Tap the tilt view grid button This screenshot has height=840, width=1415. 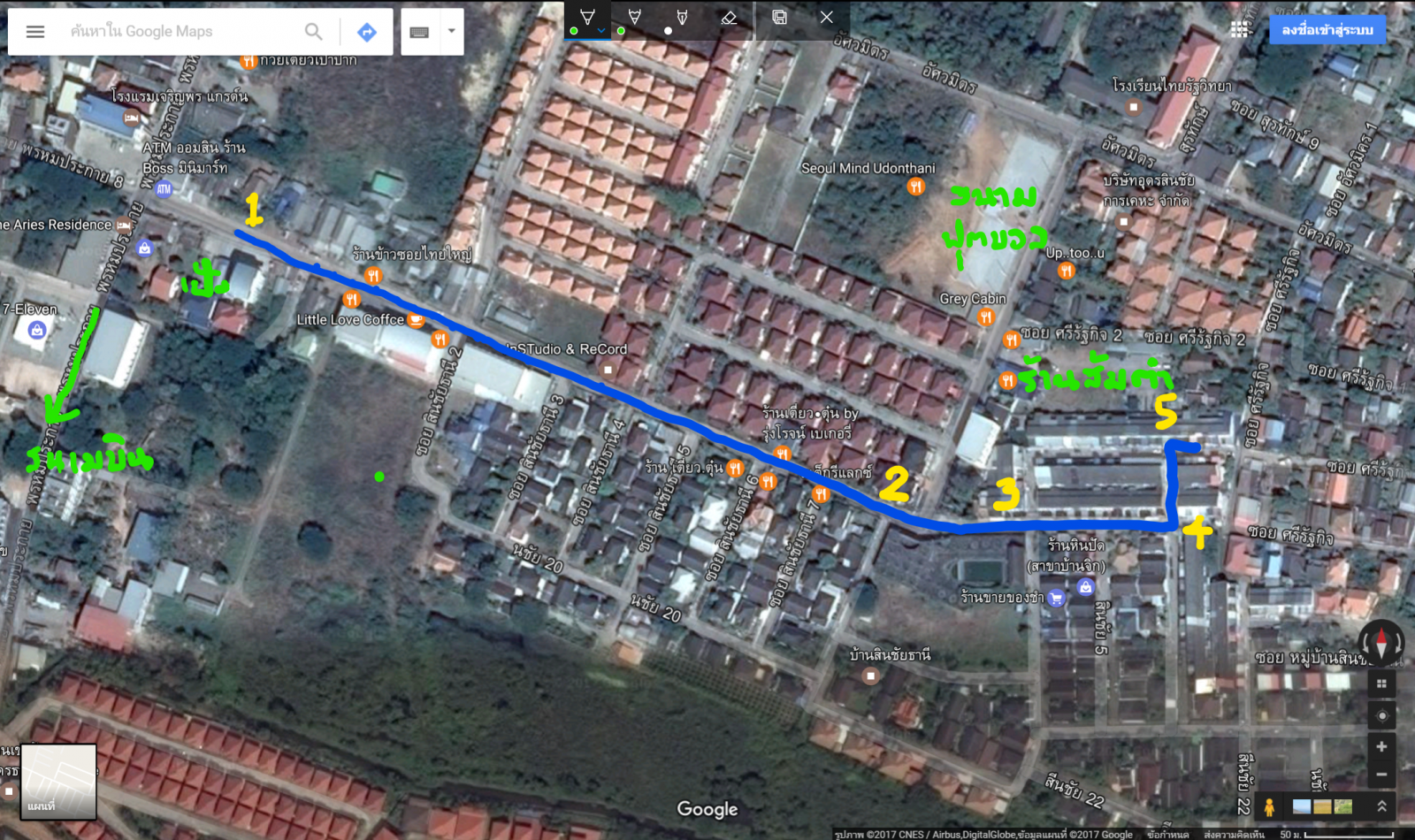tap(1381, 683)
